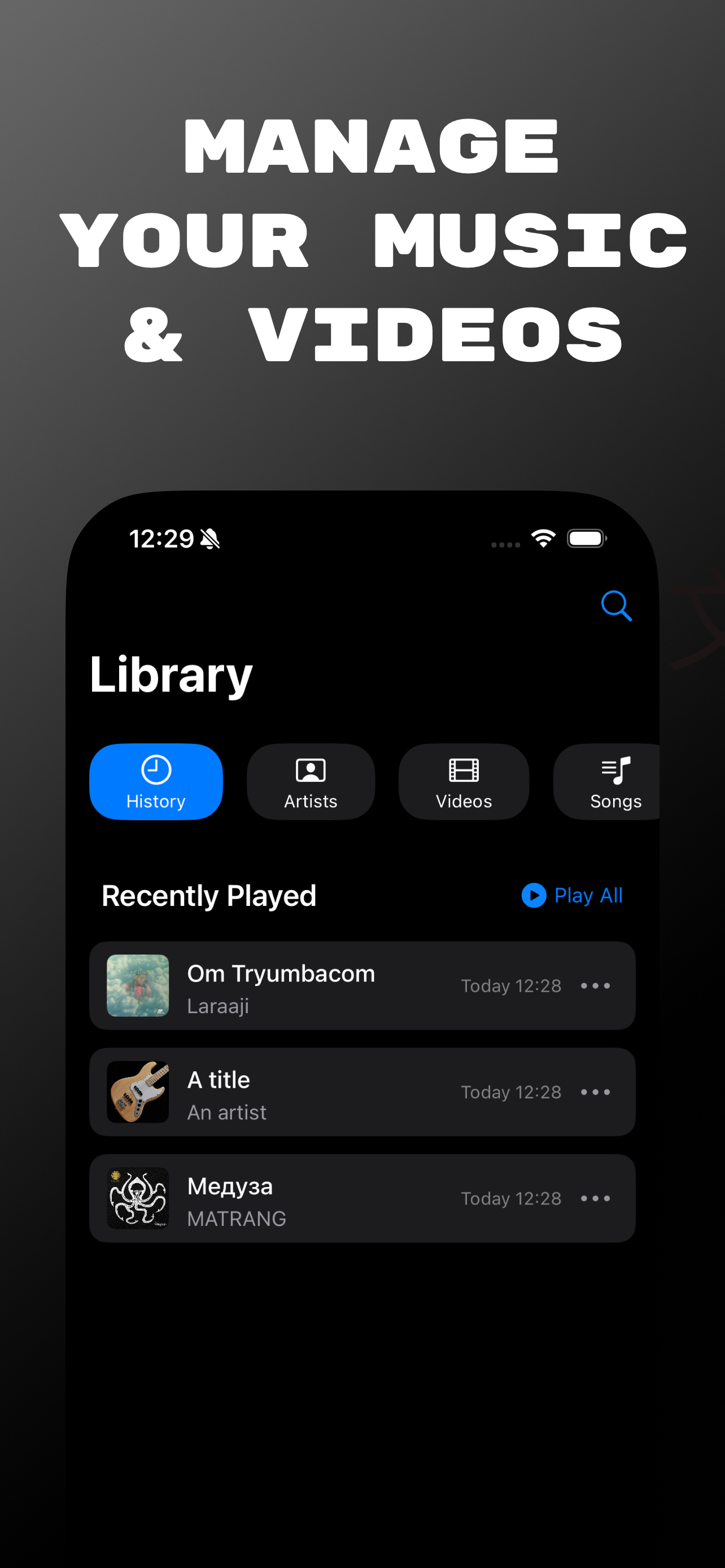Toggle the History filter on
The image size is (725, 1568).
pyautogui.click(x=156, y=783)
